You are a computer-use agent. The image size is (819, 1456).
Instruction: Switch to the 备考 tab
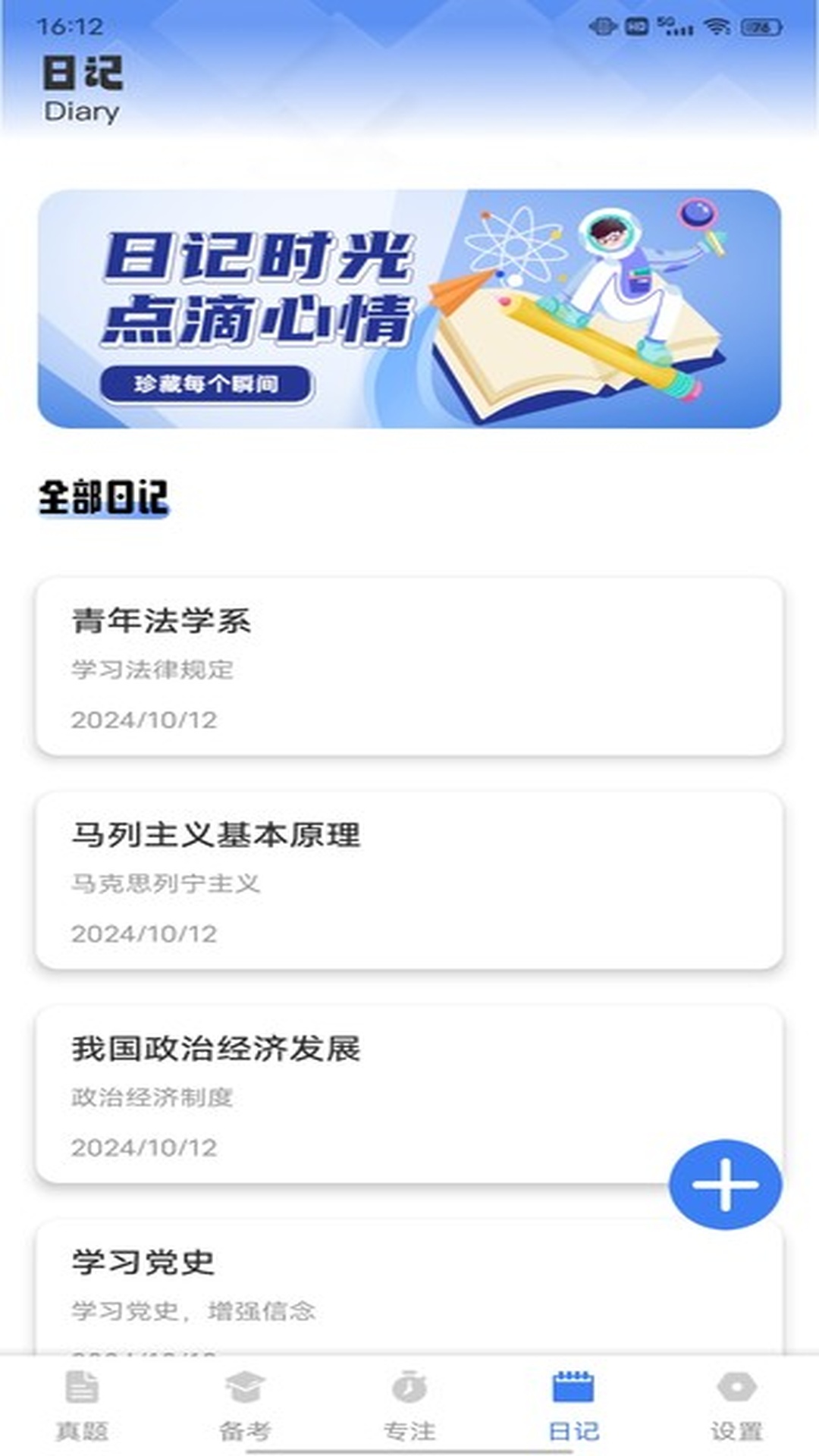[x=245, y=1404]
